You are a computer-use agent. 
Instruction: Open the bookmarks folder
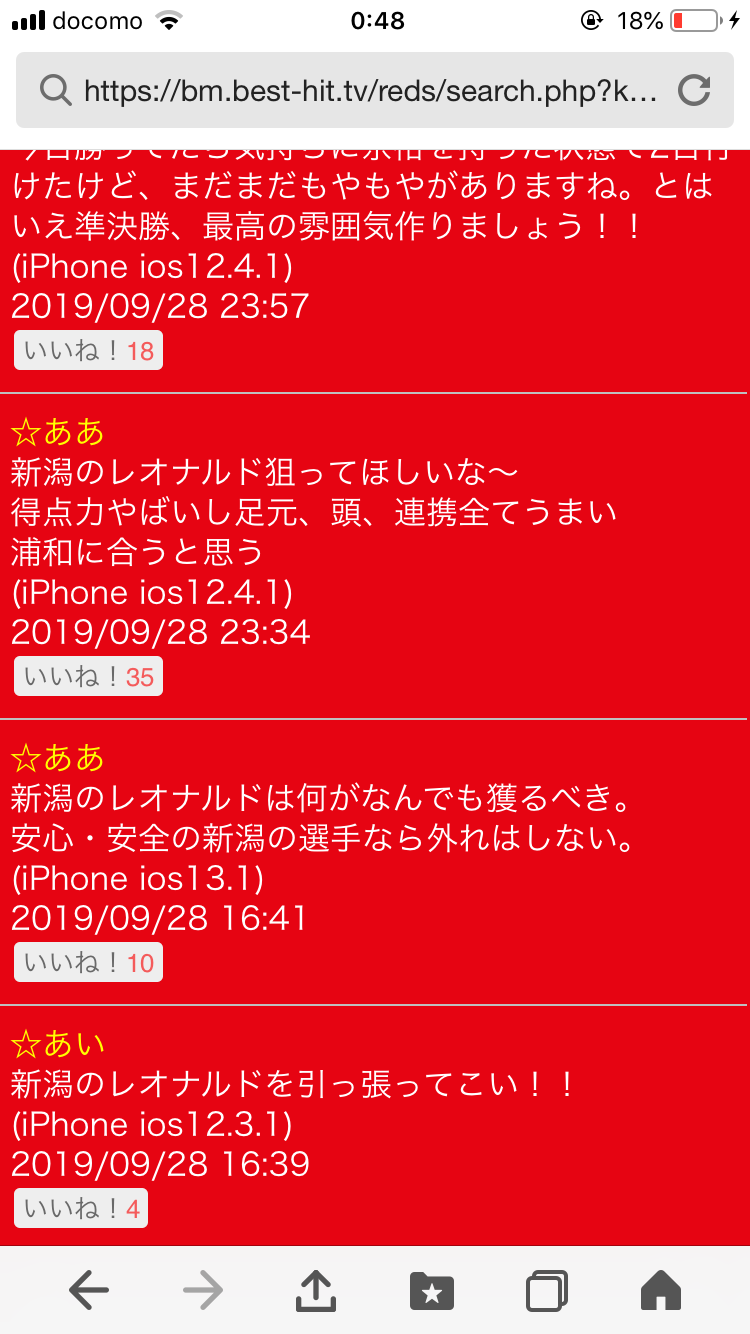click(432, 1291)
